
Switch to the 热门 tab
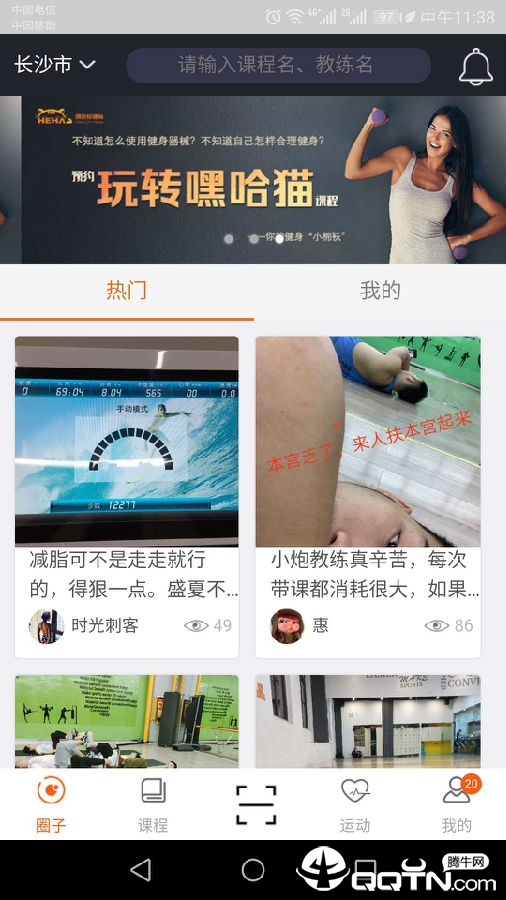pyautogui.click(x=126, y=290)
